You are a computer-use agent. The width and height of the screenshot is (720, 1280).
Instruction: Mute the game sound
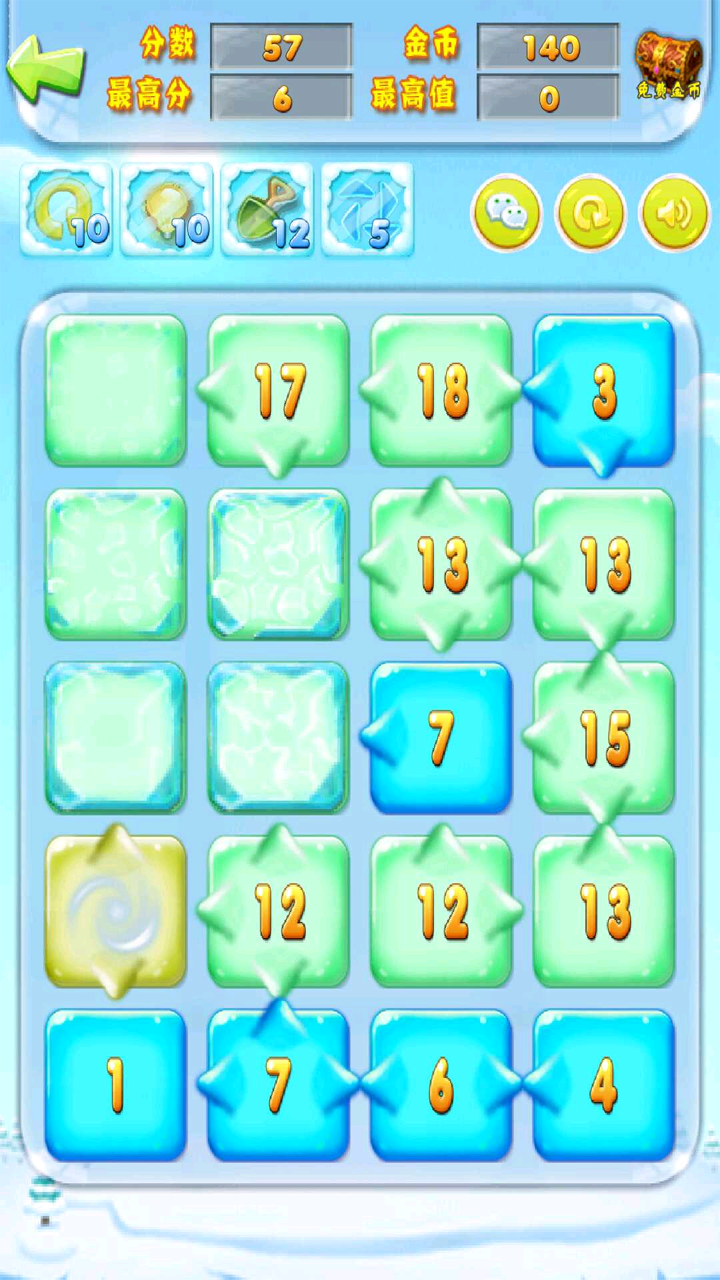[x=674, y=213]
